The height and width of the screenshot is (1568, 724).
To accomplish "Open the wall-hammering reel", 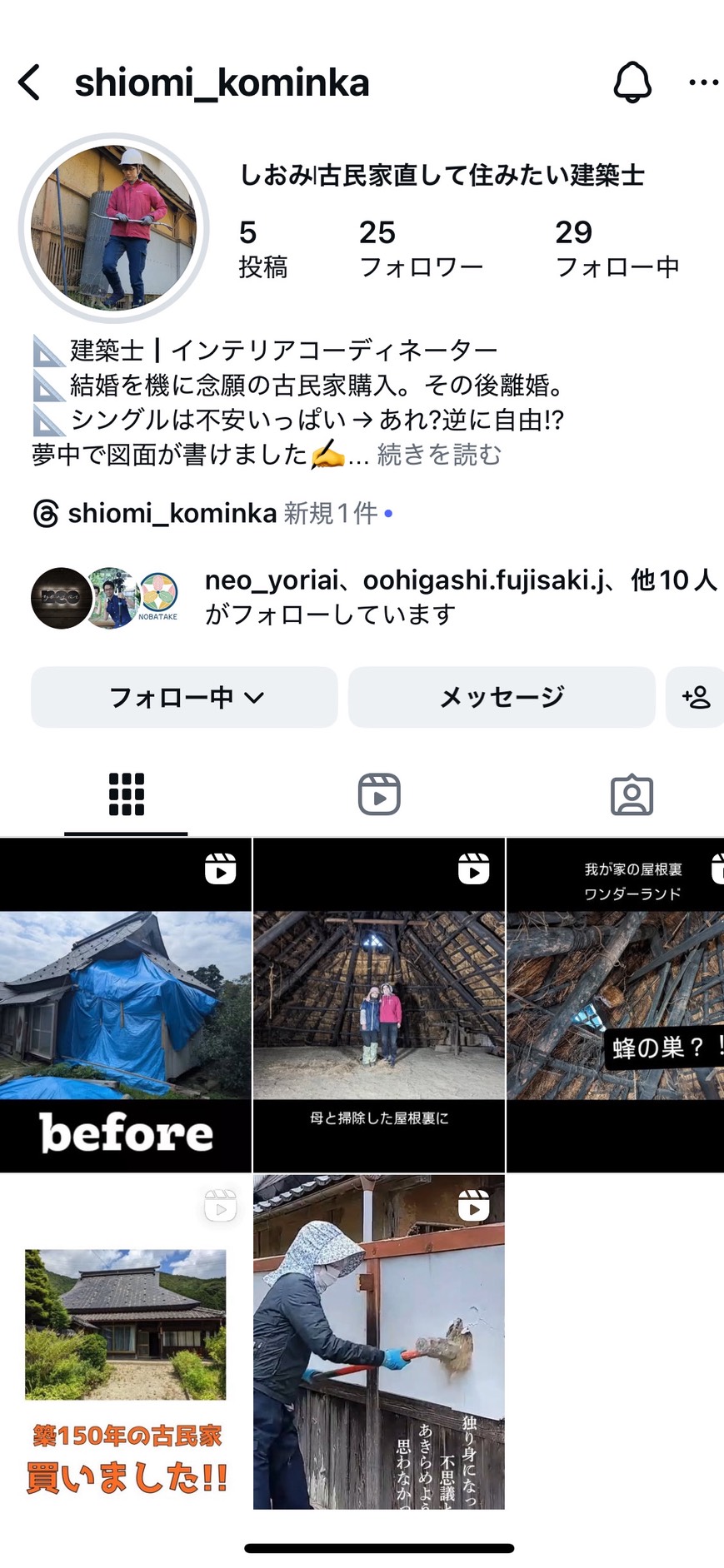I will [x=379, y=1342].
